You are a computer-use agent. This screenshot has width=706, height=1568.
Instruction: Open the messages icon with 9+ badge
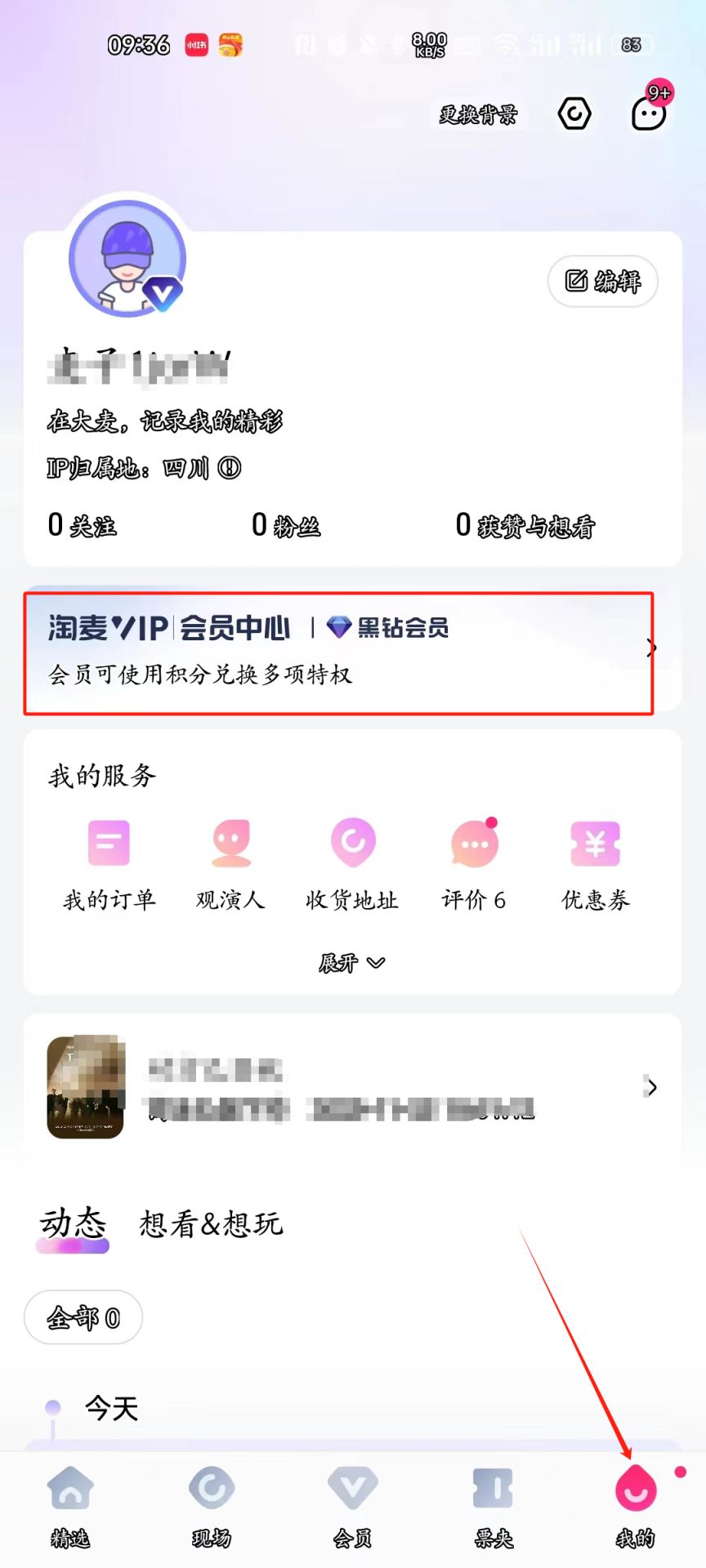pos(650,113)
